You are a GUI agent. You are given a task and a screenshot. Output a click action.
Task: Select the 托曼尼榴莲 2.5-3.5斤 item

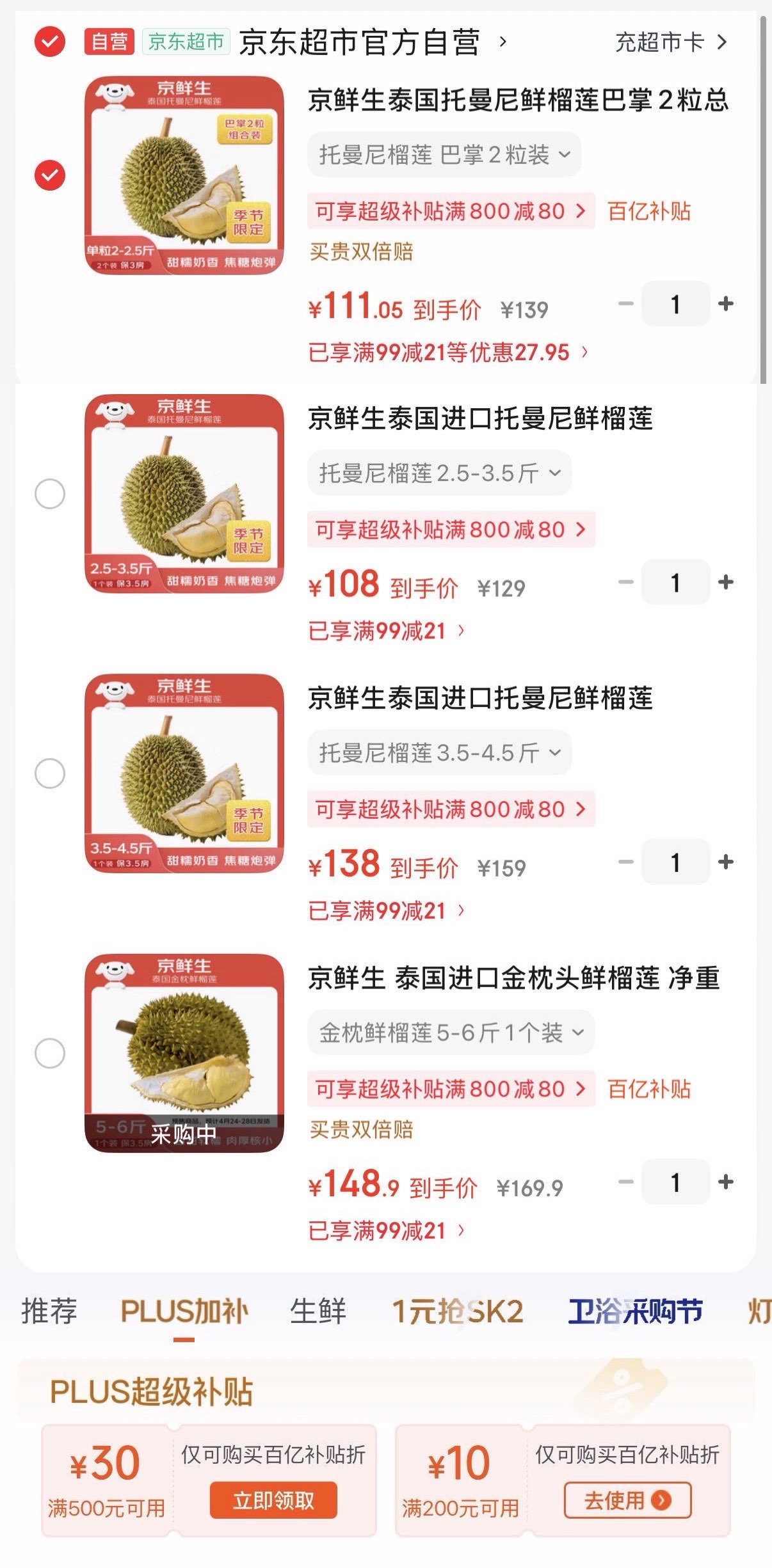coord(50,494)
